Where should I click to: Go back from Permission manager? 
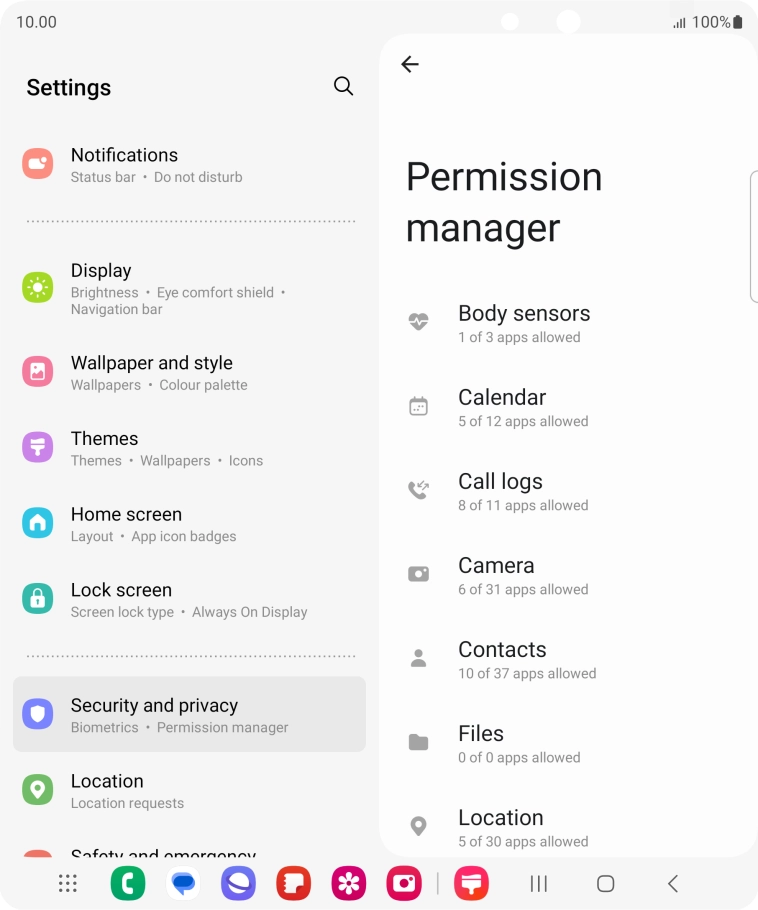(409, 64)
